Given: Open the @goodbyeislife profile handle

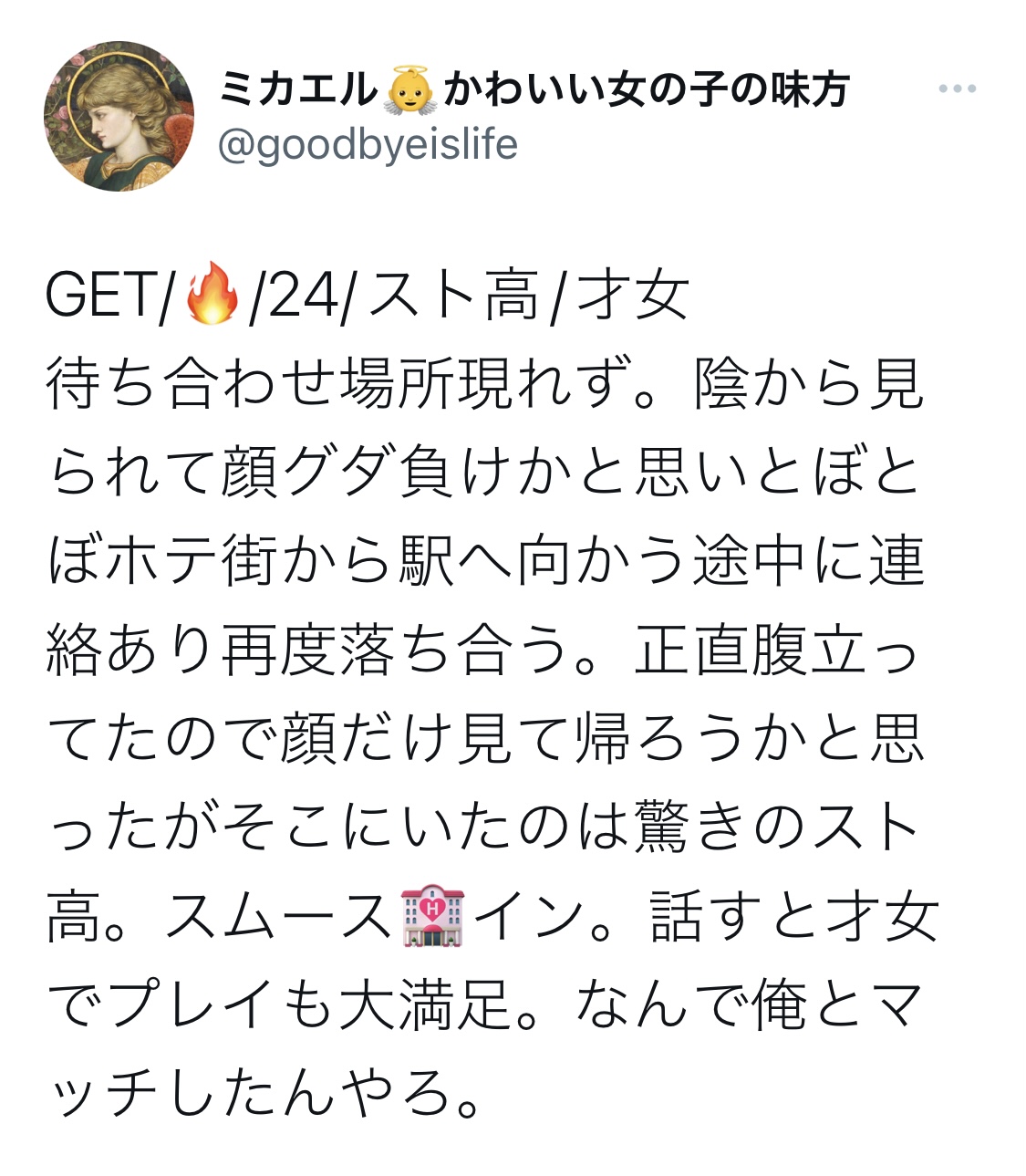Looking at the screenshot, I should [x=368, y=145].
